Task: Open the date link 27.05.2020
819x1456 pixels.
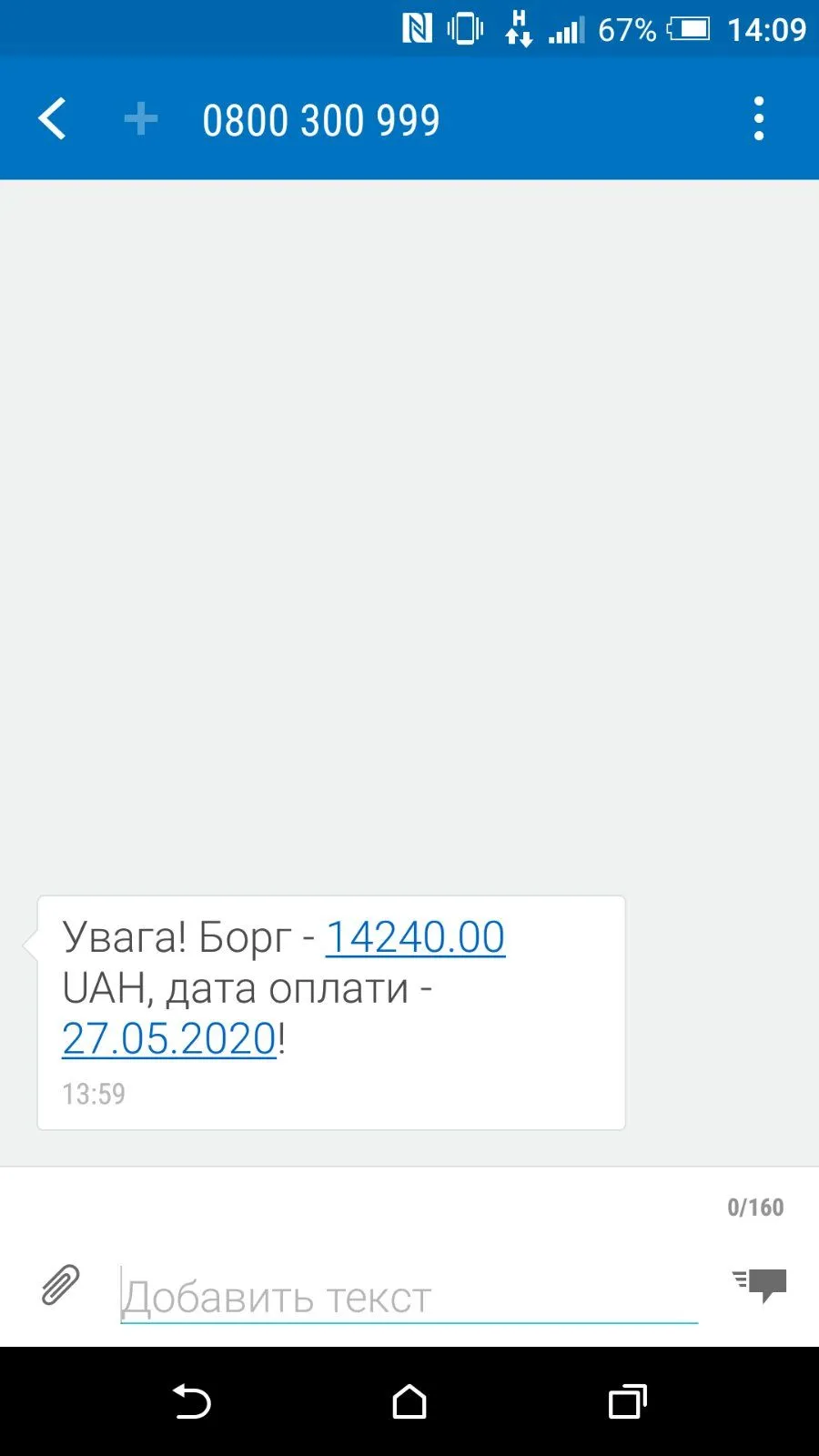Action: click(x=169, y=1039)
